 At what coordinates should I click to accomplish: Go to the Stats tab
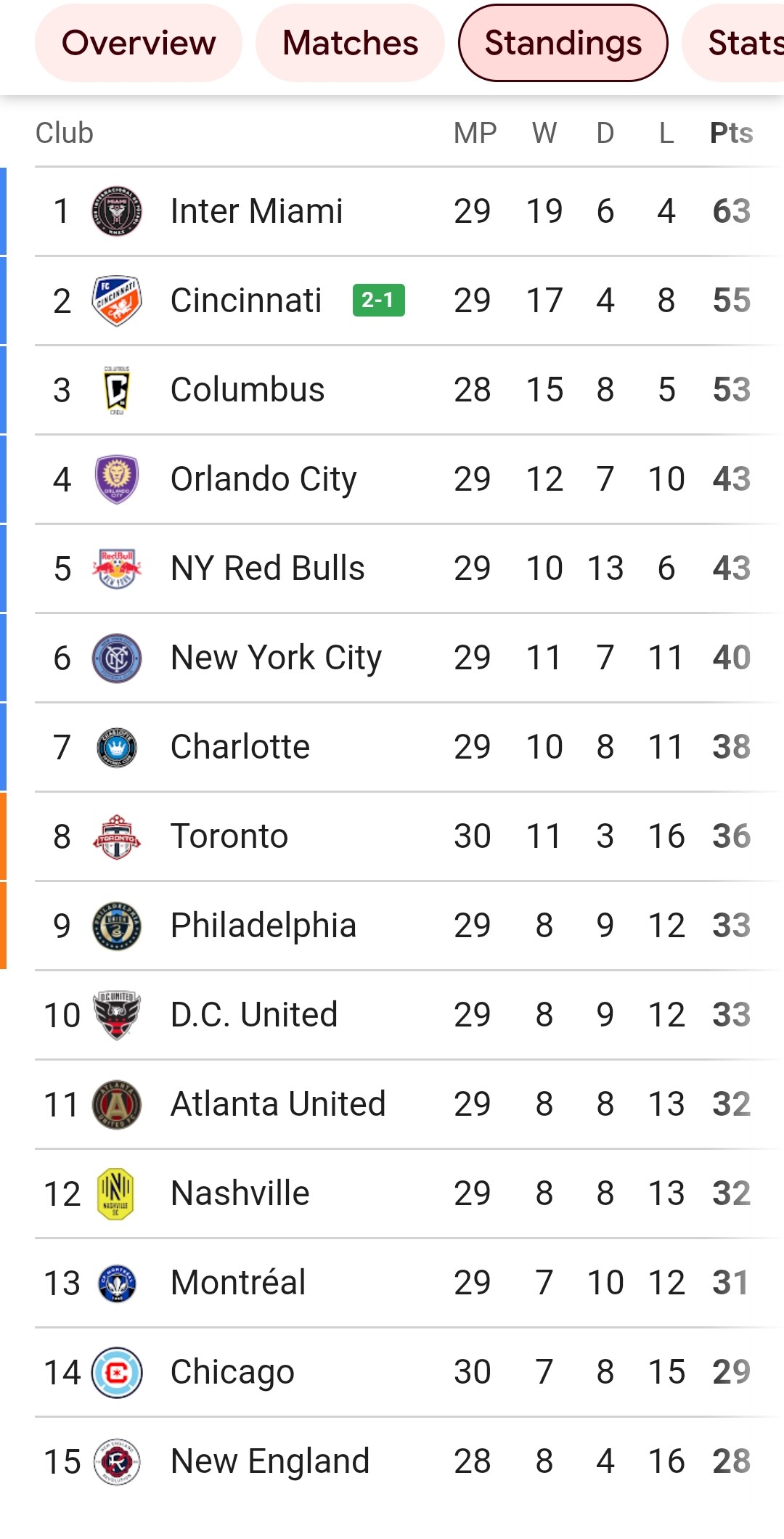(x=735, y=43)
